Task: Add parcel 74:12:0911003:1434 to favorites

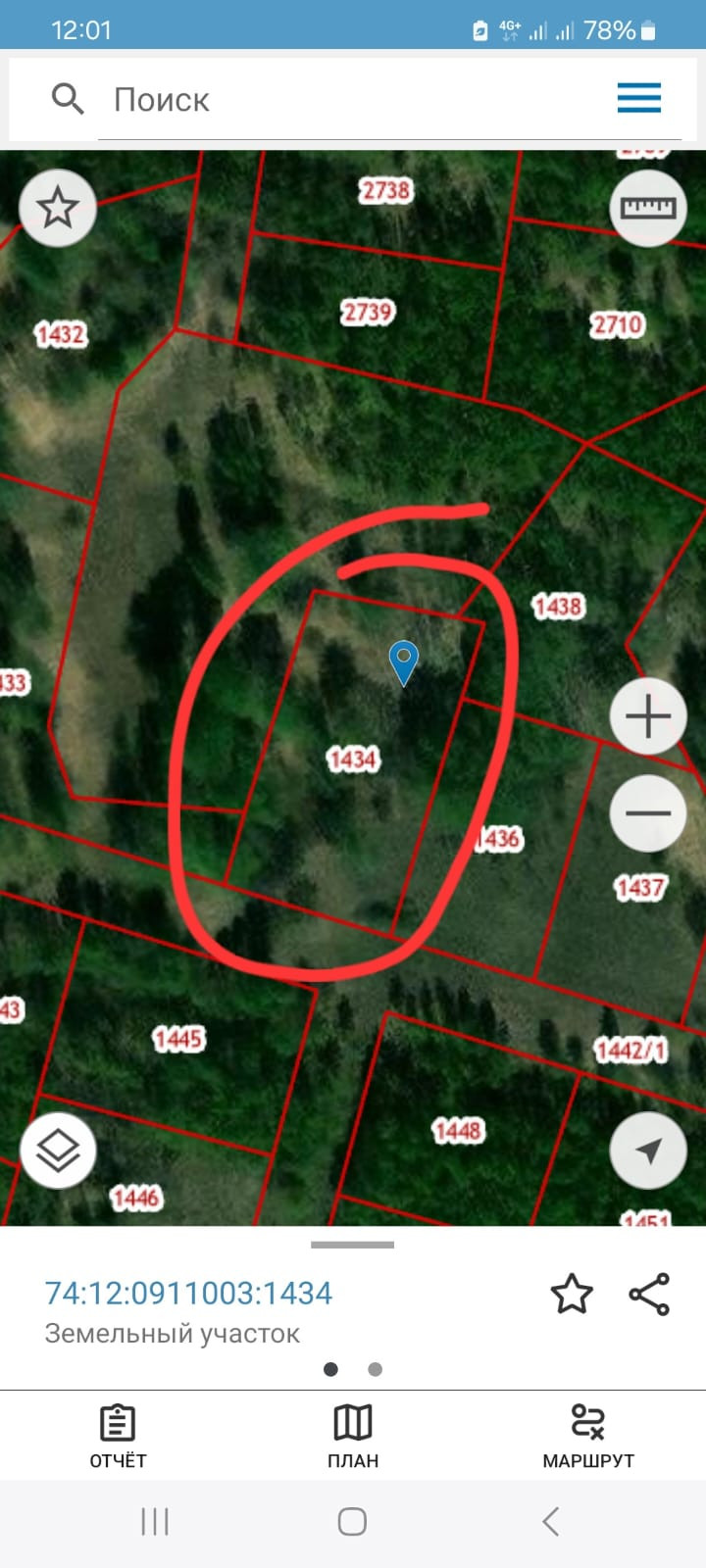Action: 572,1295
